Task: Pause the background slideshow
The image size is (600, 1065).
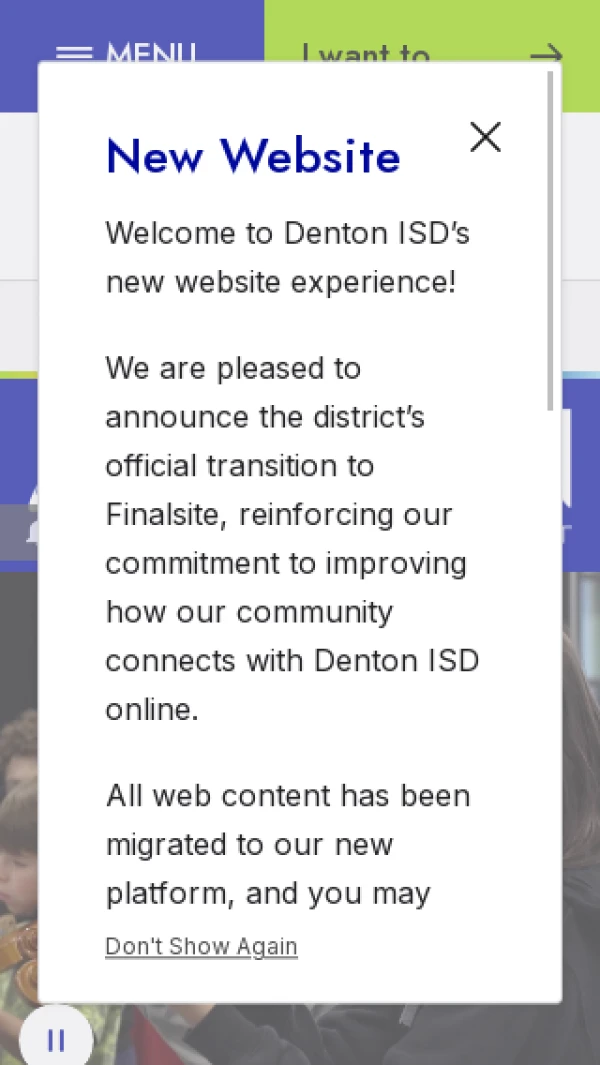Action: pos(56,1040)
